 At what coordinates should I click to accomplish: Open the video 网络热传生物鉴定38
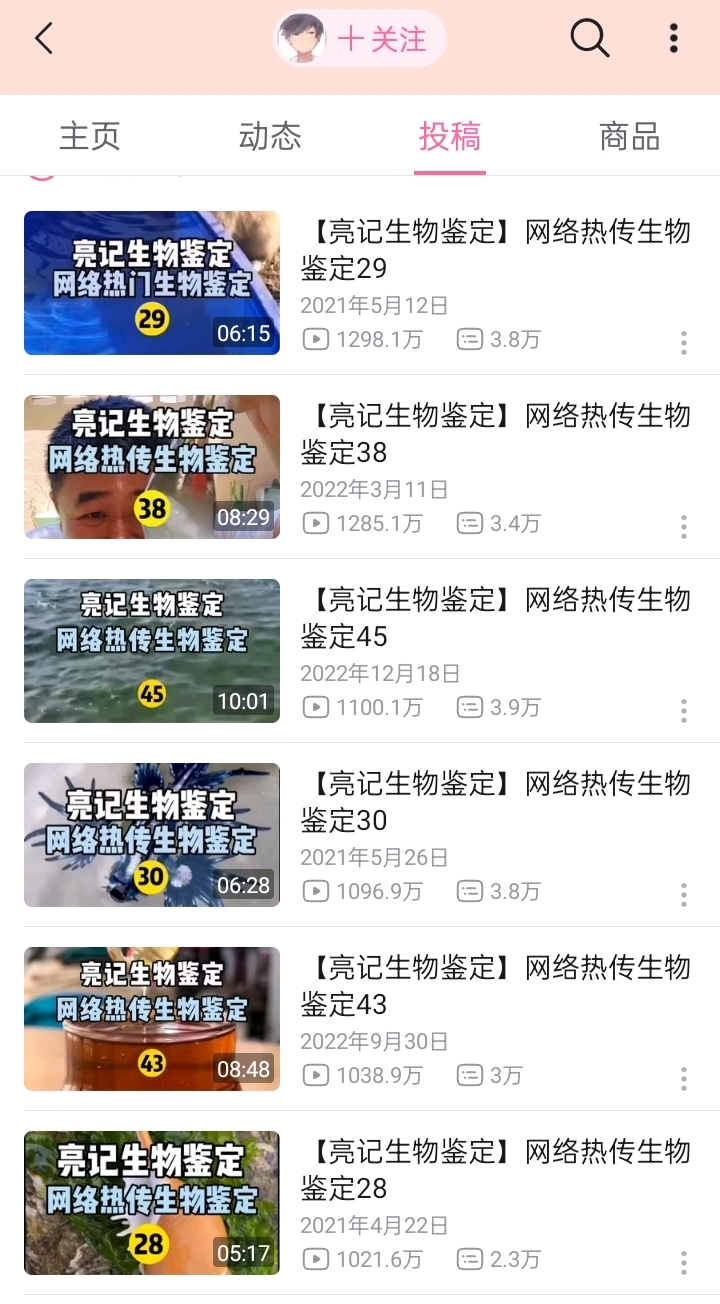[x=152, y=467]
